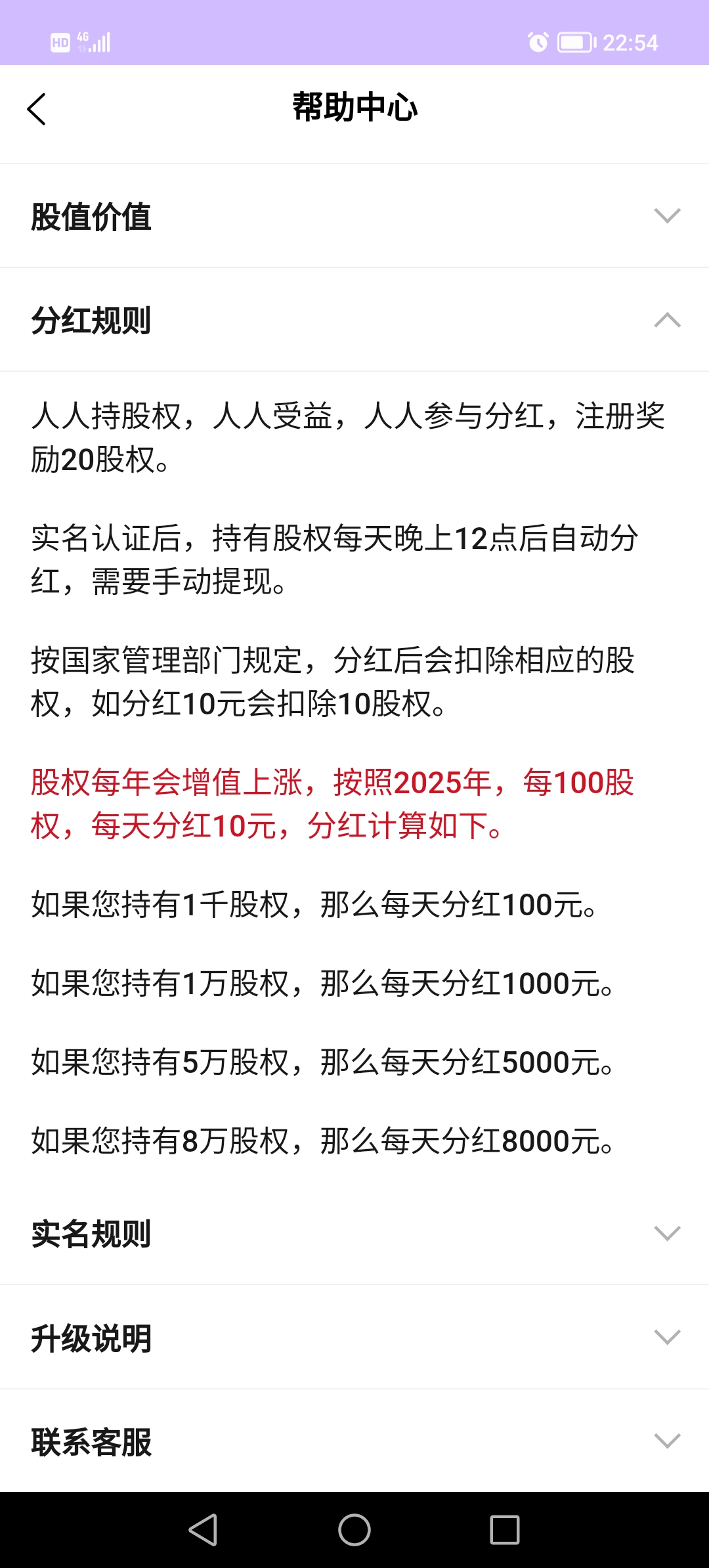Viewport: 709px width, 1568px height.
Task: Collapse the 分红规则 section
Action: pos(354,320)
